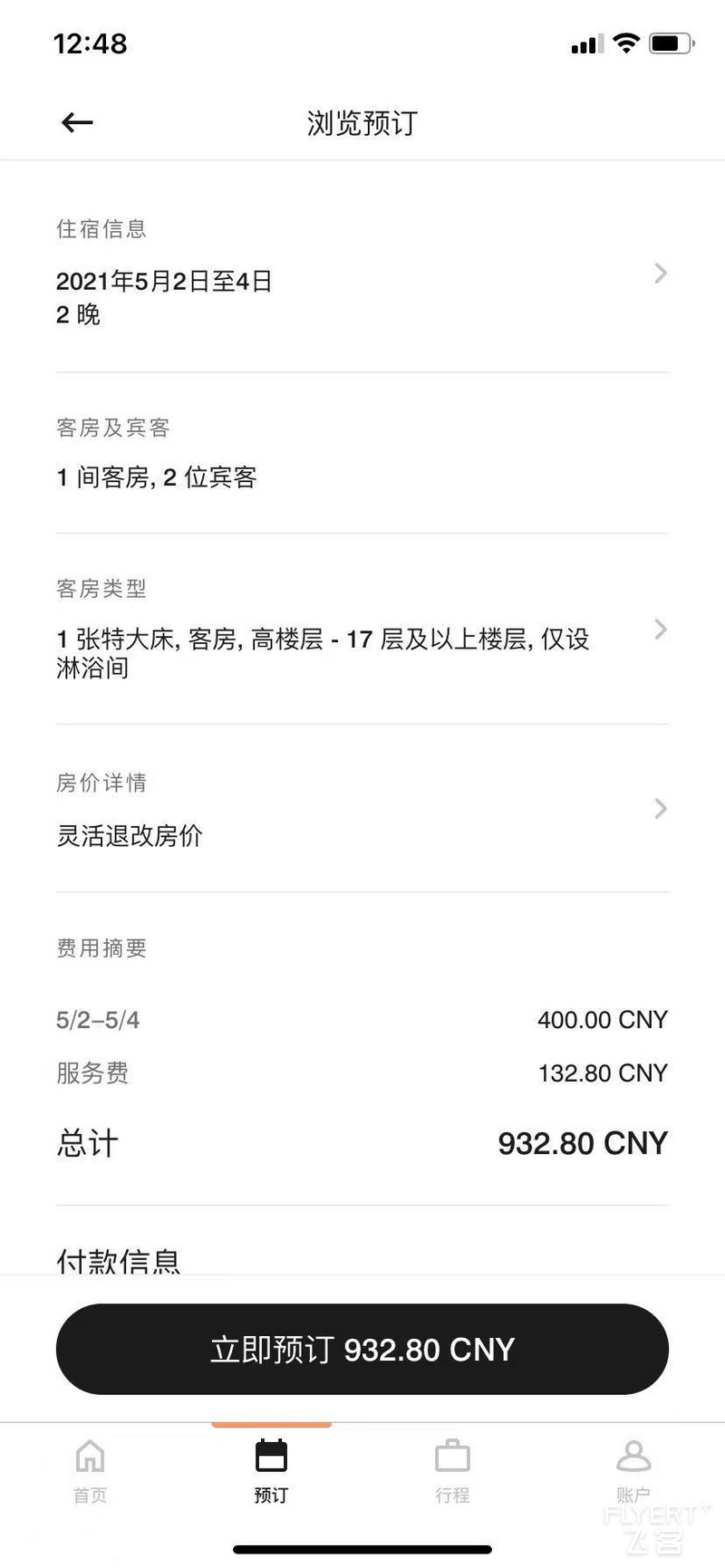Image resolution: width=725 pixels, height=1568 pixels.
Task: Tap 立即预订 932.80 CNY button
Action: 362,1349
